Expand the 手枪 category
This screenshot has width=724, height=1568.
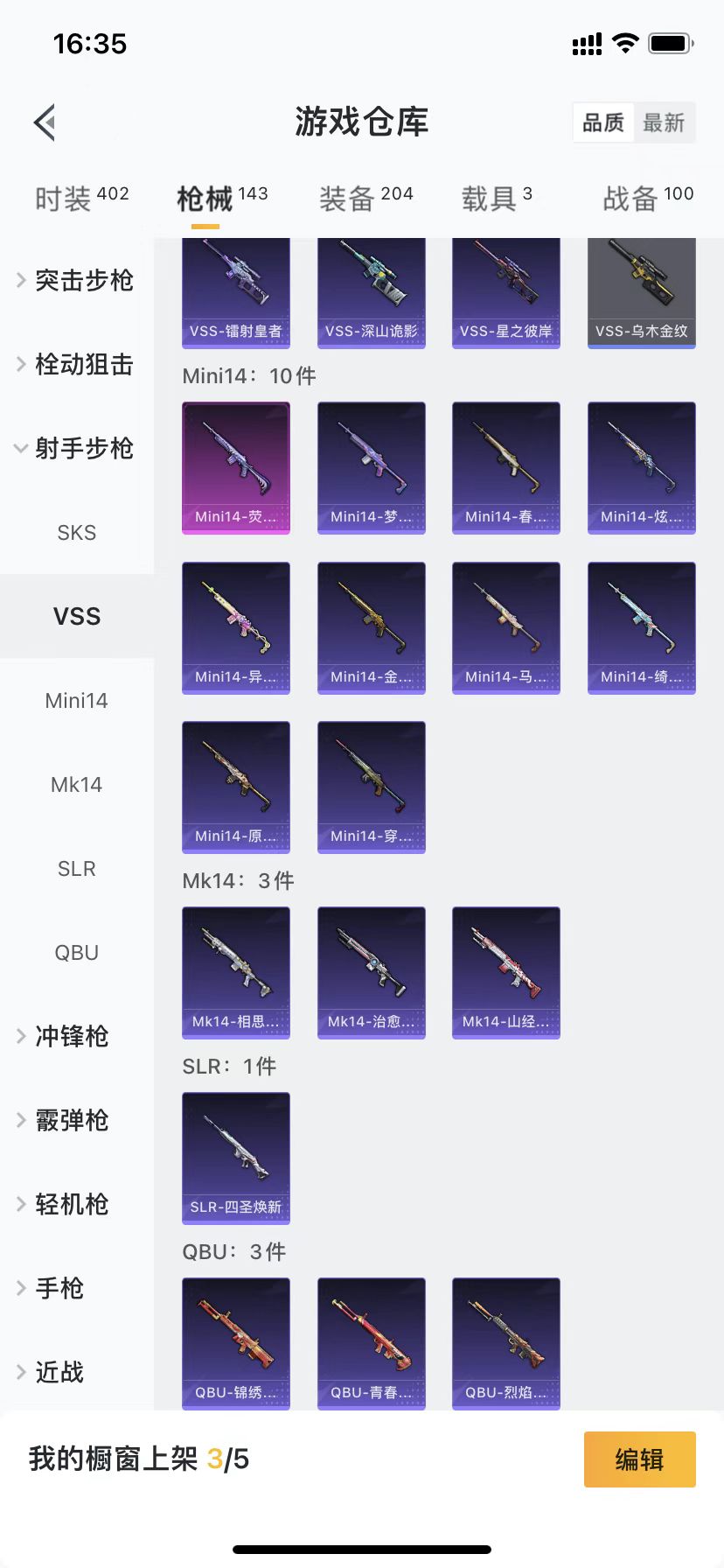coord(58,1289)
